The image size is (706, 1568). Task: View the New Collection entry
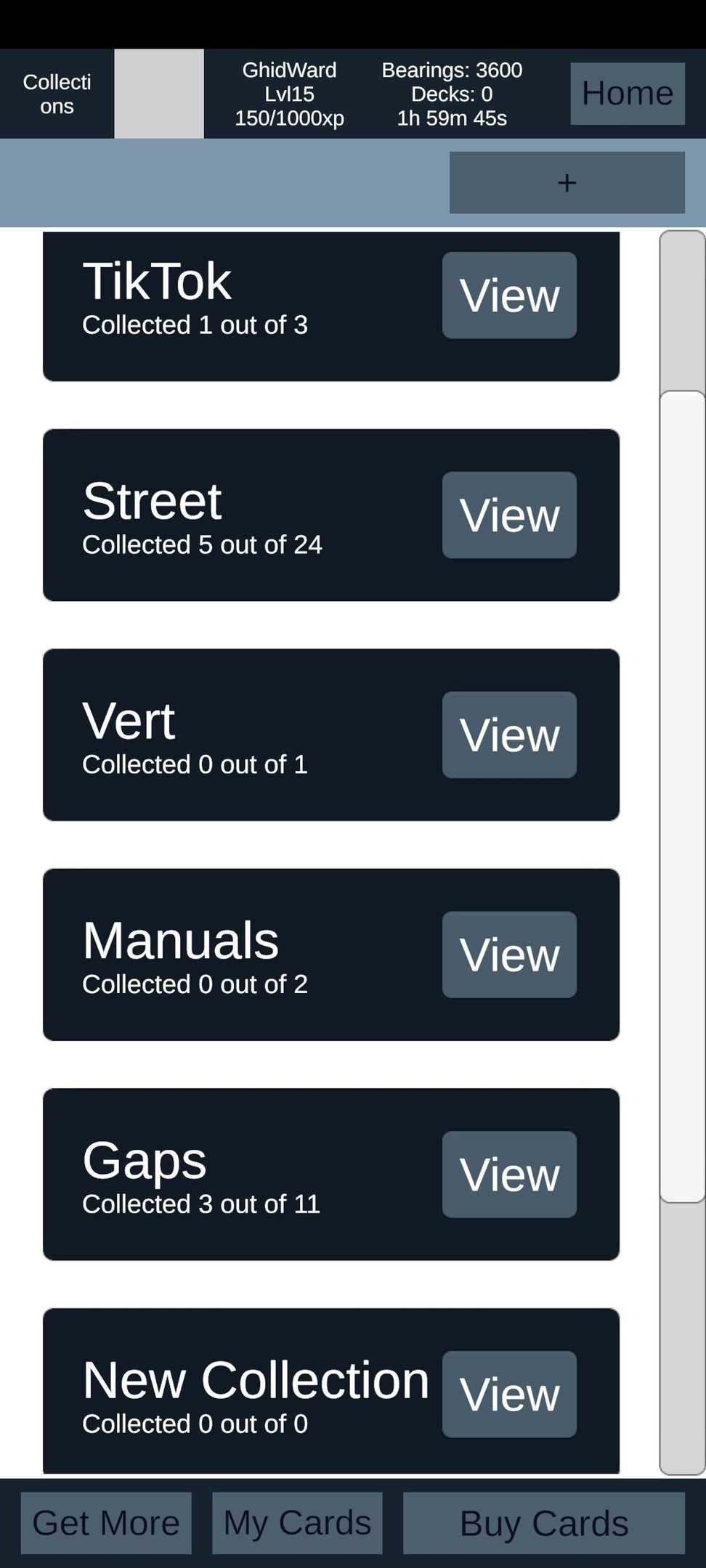pos(509,1394)
